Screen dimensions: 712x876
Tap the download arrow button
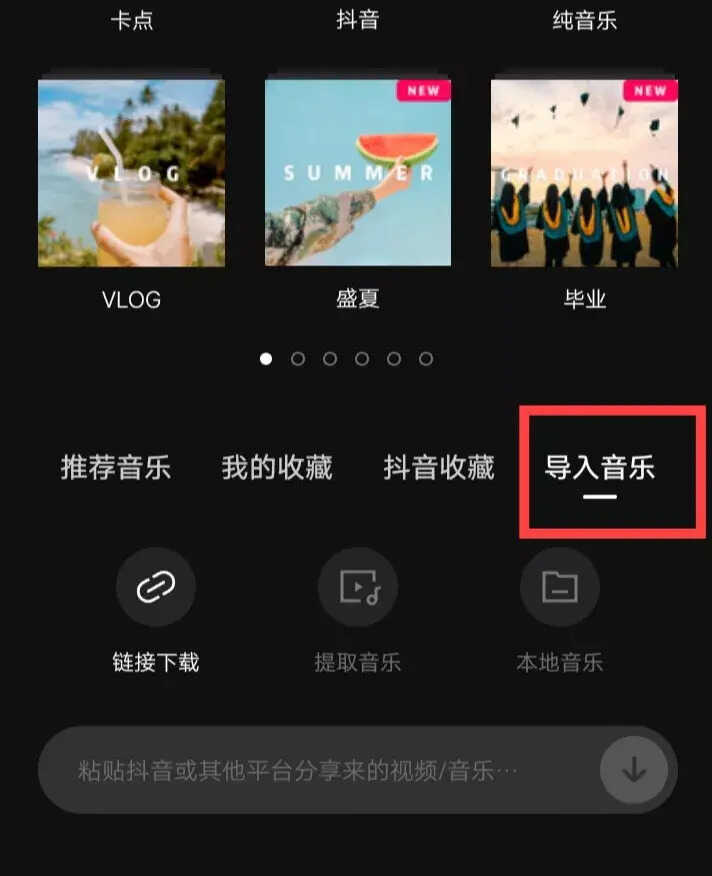[634, 770]
